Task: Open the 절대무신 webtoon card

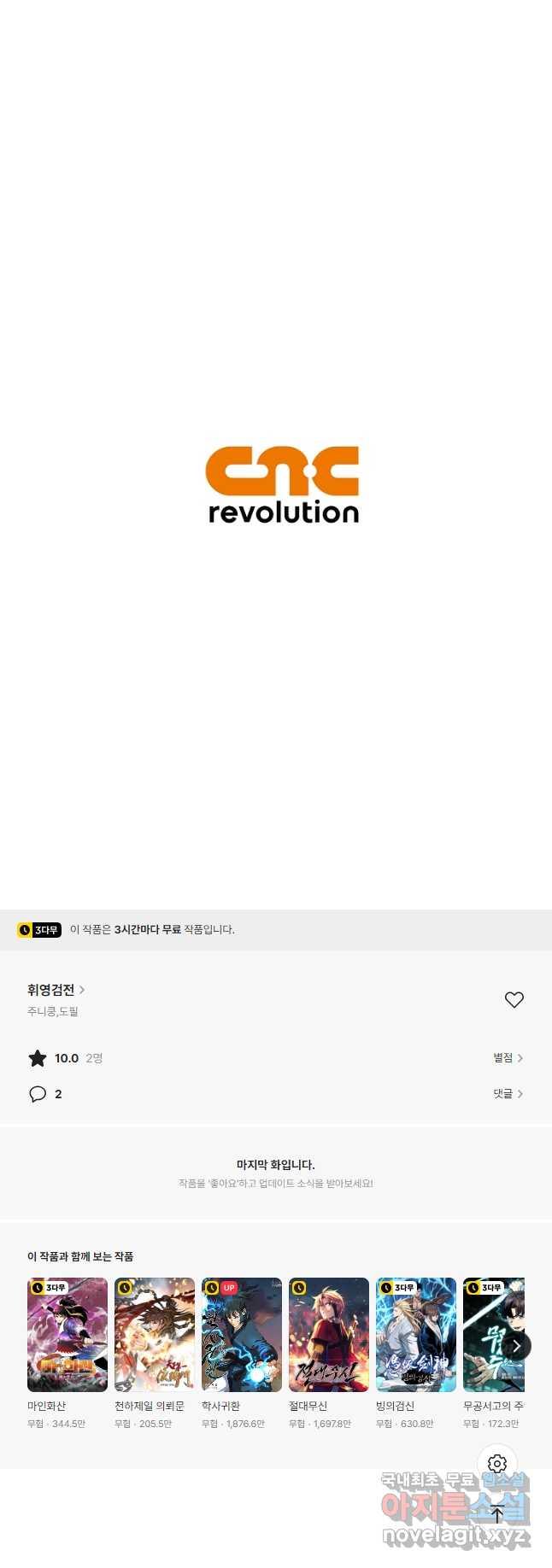Action: tap(329, 1335)
